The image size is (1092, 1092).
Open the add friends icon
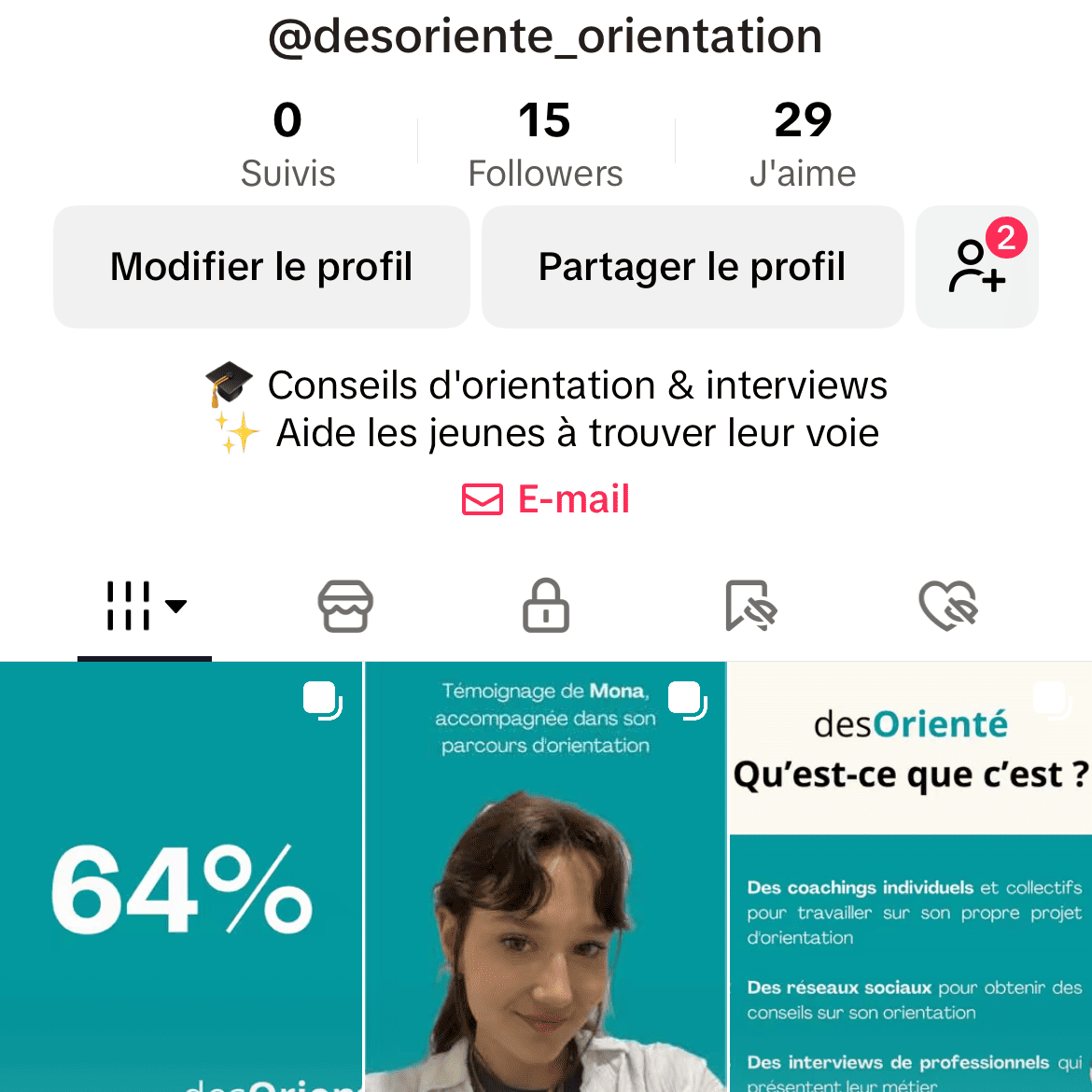click(x=976, y=267)
